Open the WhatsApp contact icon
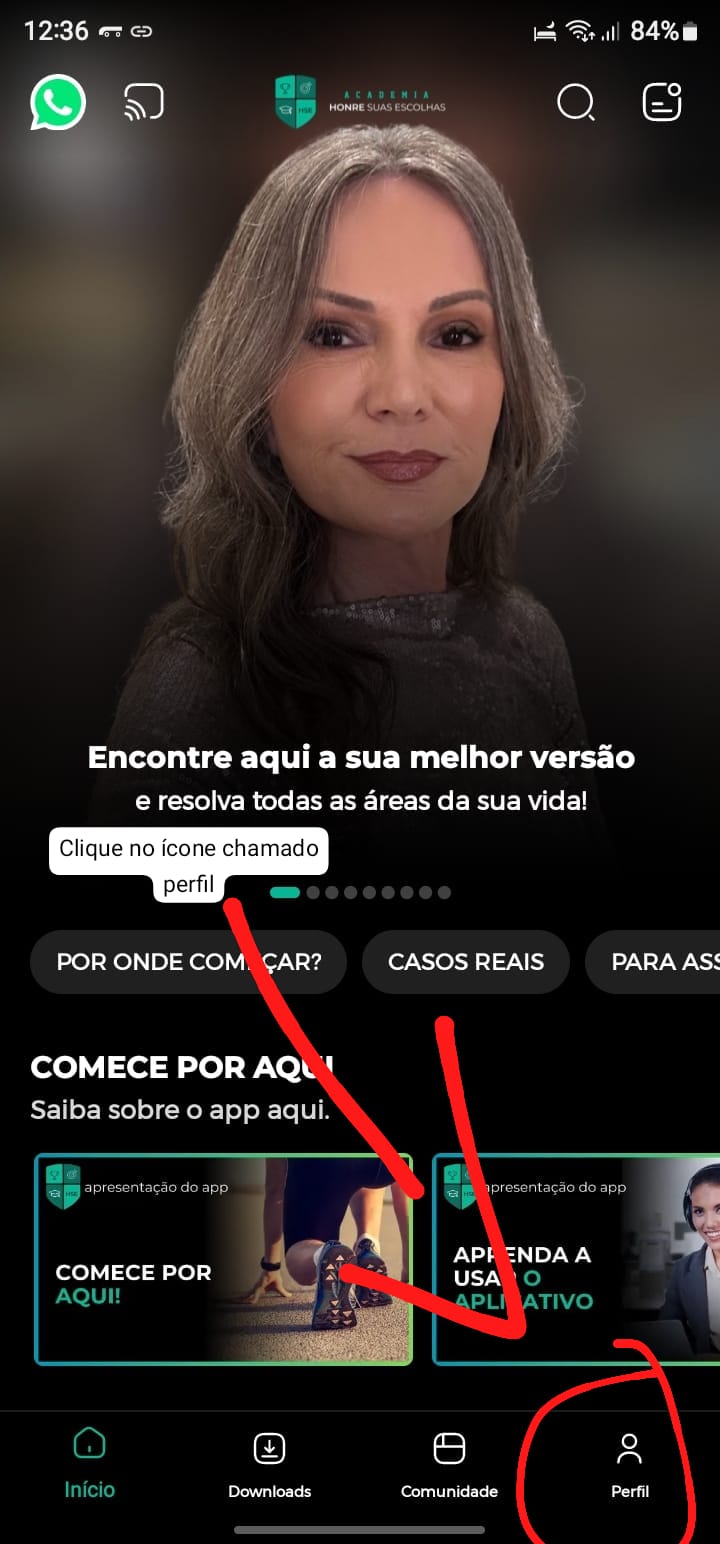 (58, 102)
